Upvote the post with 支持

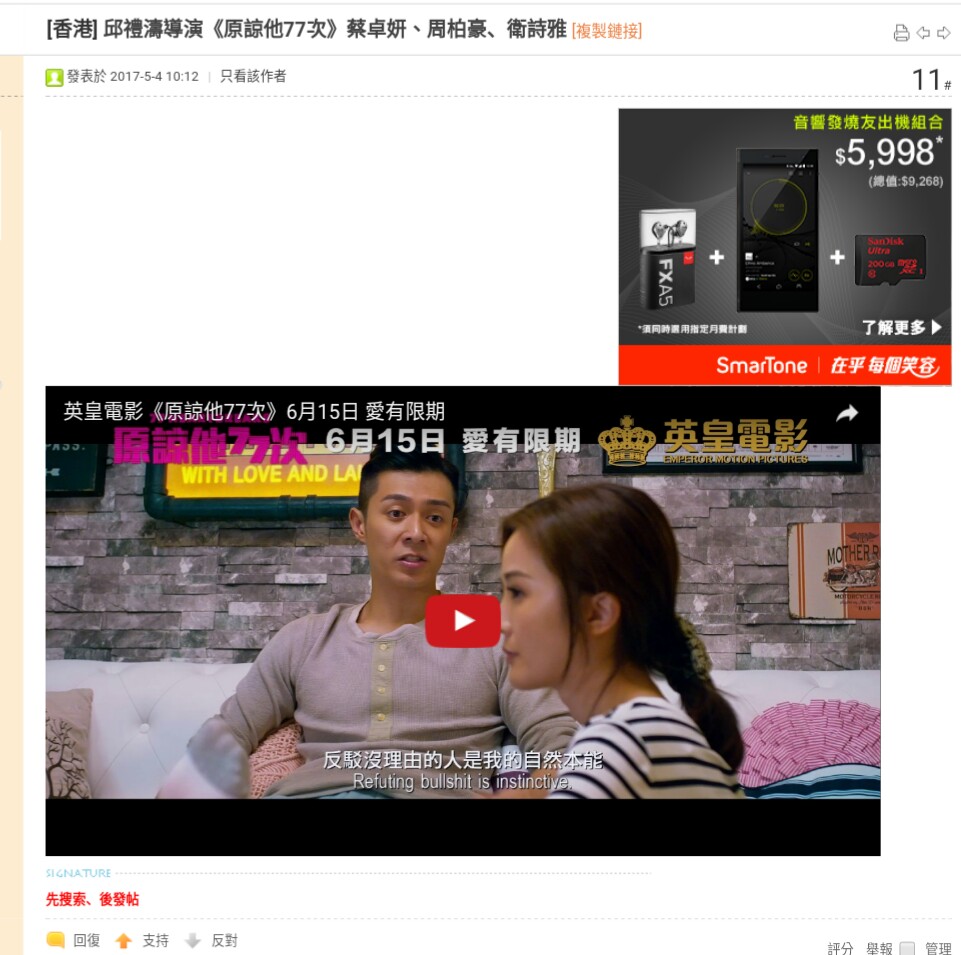click(143, 940)
